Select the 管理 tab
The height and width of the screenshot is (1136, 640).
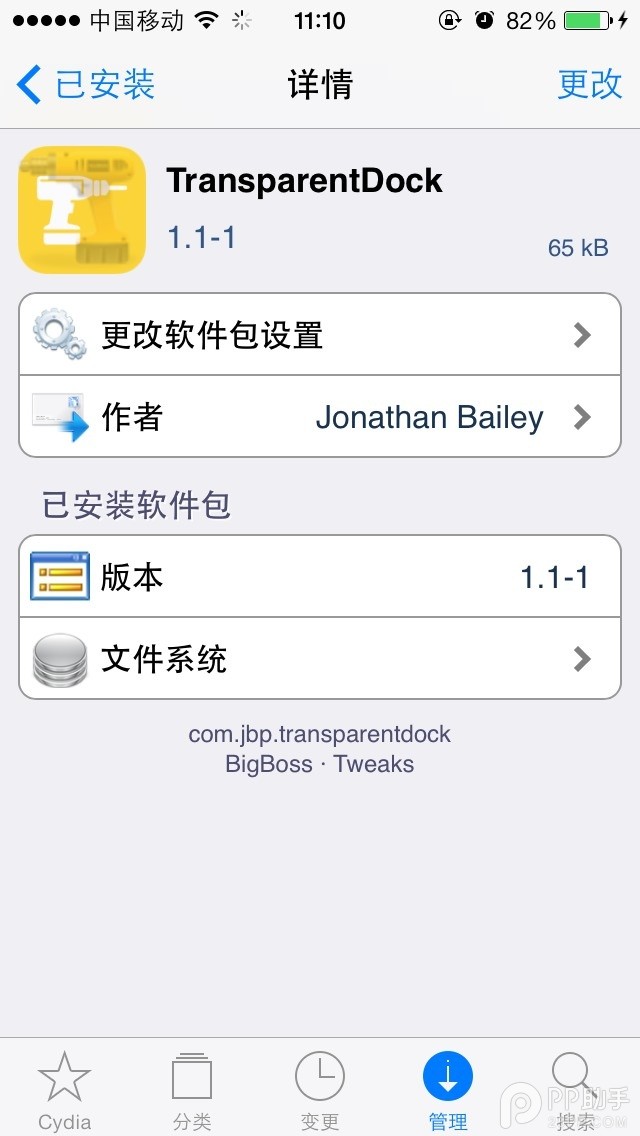(x=448, y=1090)
